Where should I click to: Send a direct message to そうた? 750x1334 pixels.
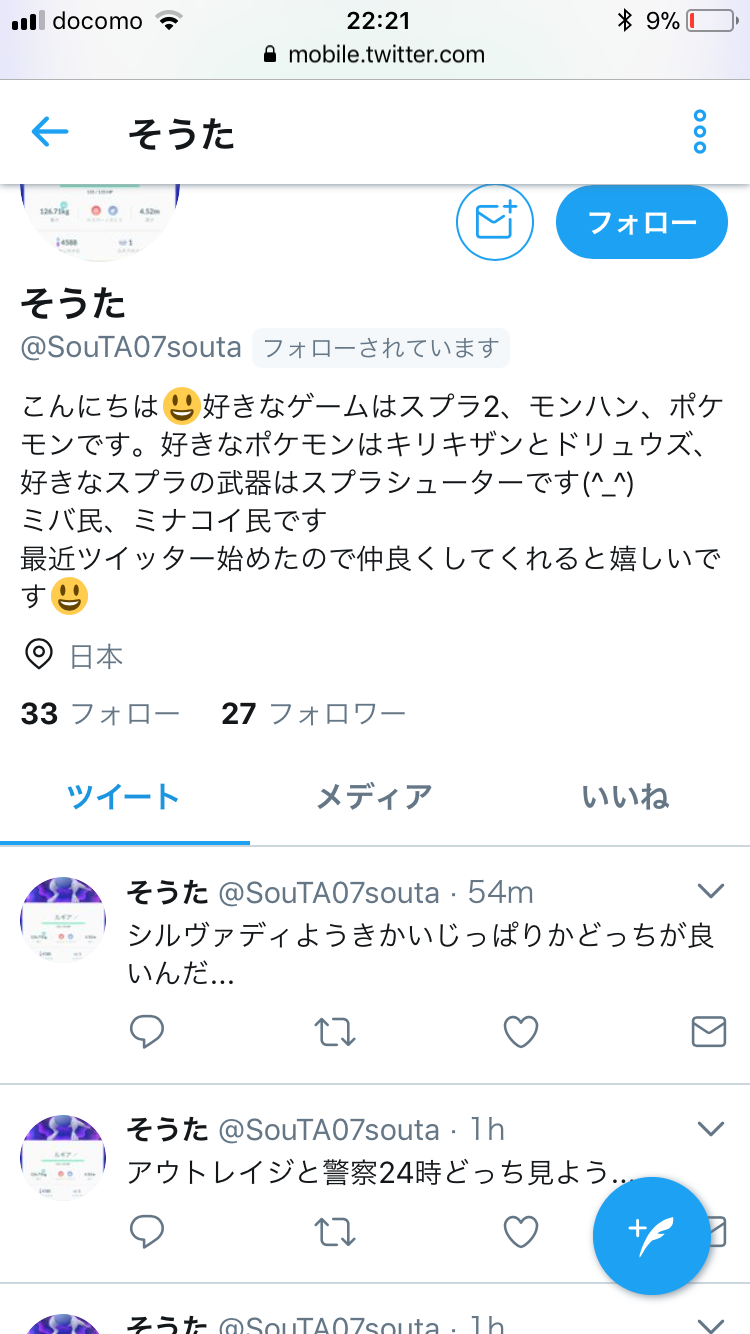pos(494,222)
